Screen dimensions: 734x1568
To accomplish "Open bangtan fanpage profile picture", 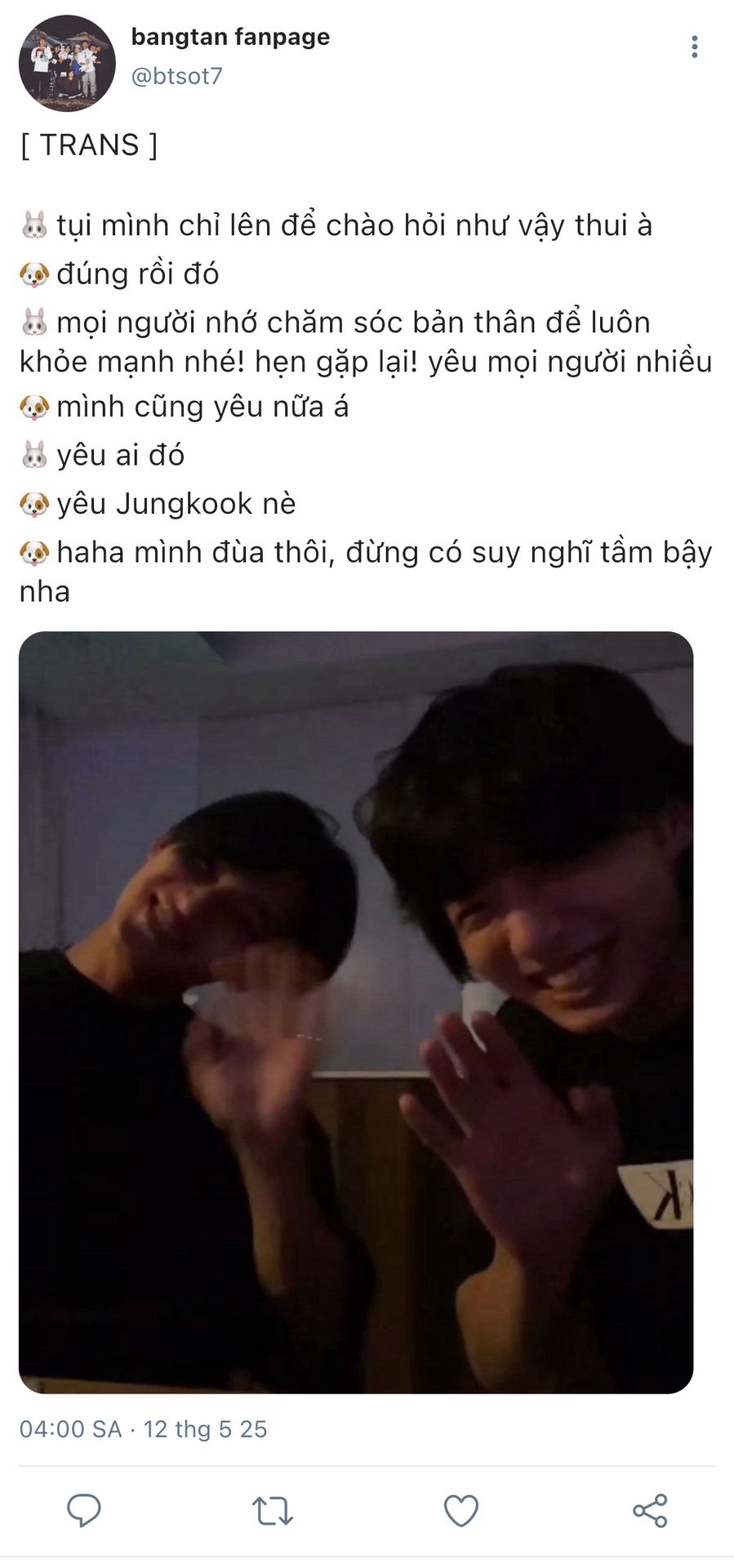I will (67, 64).
